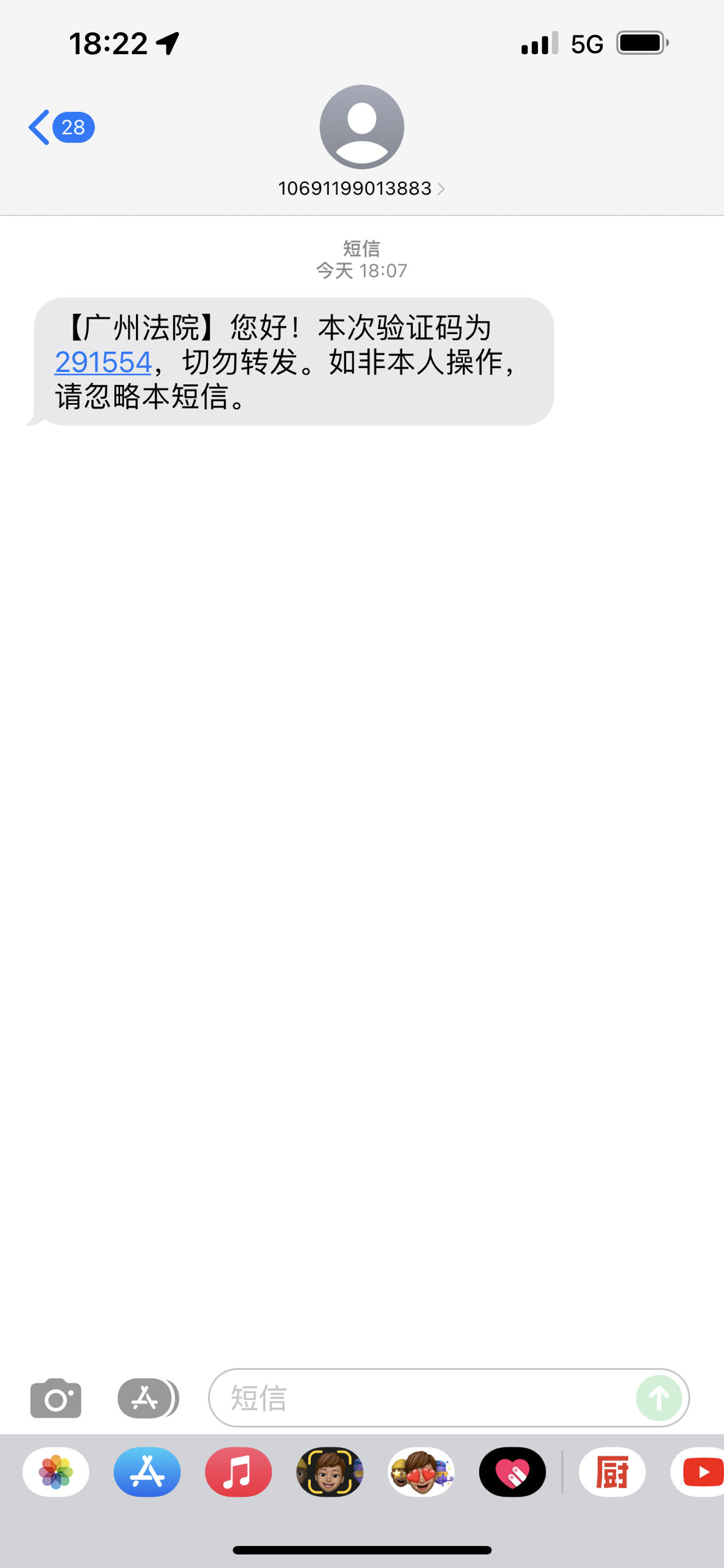Toggle the iMessage apps drawer button
Image resolution: width=724 pixels, height=1568 pixels.
pyautogui.click(x=146, y=1398)
